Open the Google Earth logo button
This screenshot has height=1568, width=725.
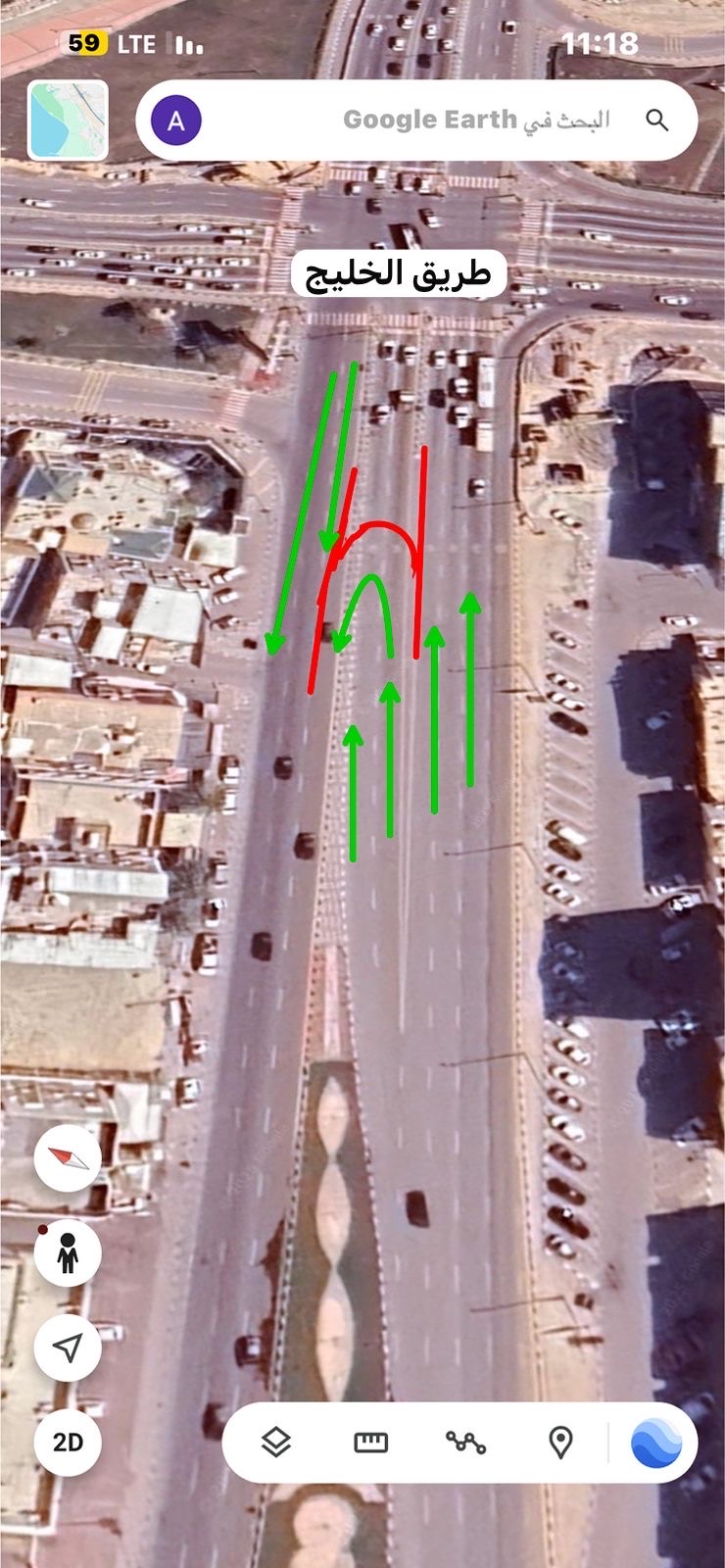655,1443
